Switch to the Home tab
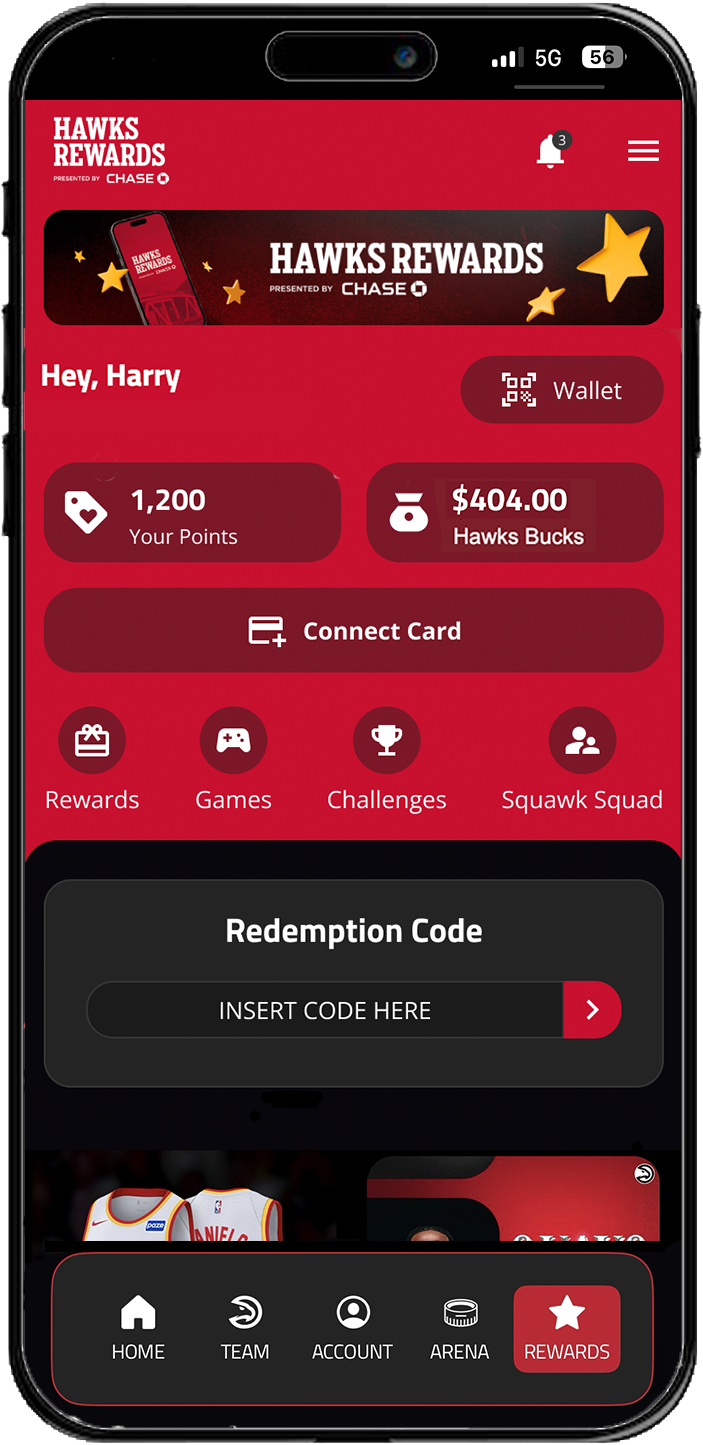Screen dimensions: 703x1445 point(138,1328)
